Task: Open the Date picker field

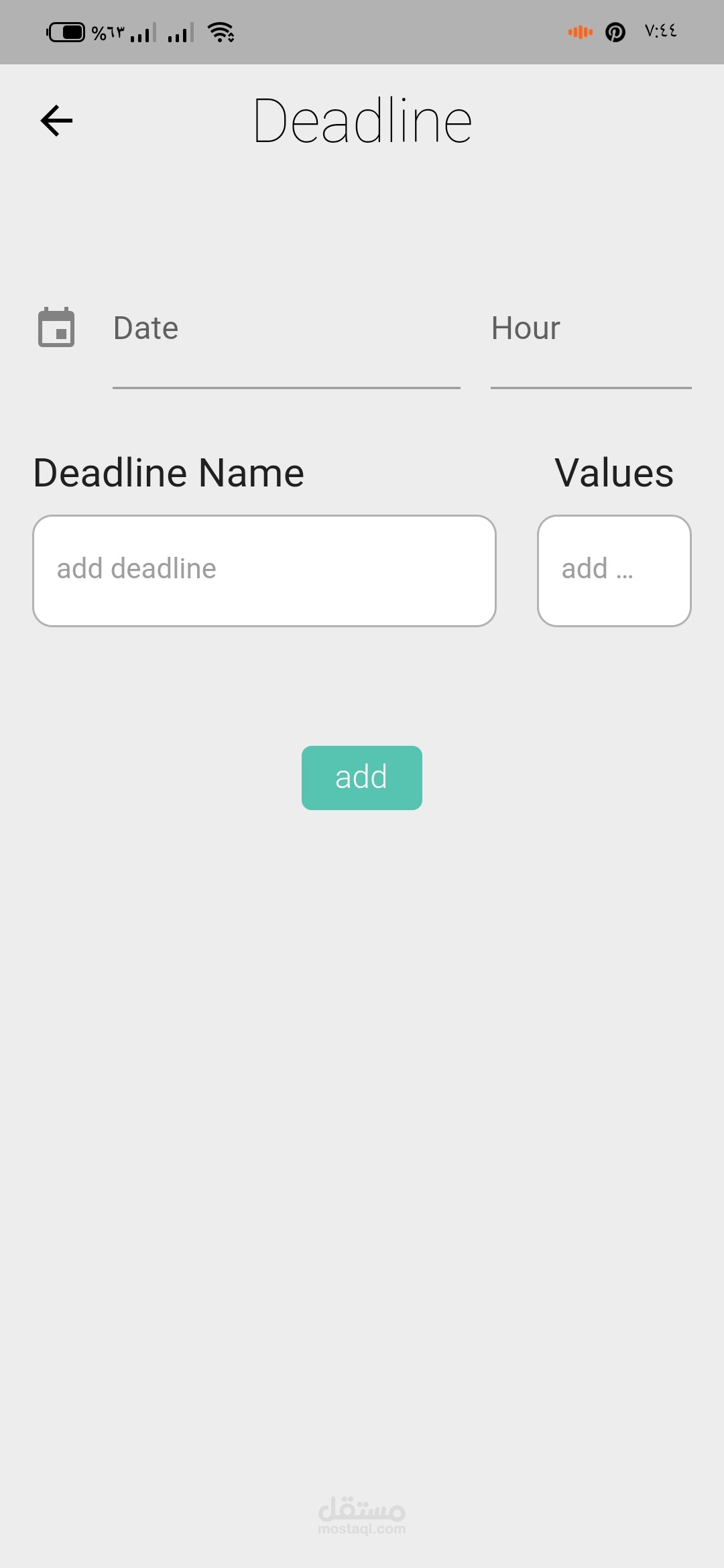Action: pyautogui.click(x=286, y=342)
